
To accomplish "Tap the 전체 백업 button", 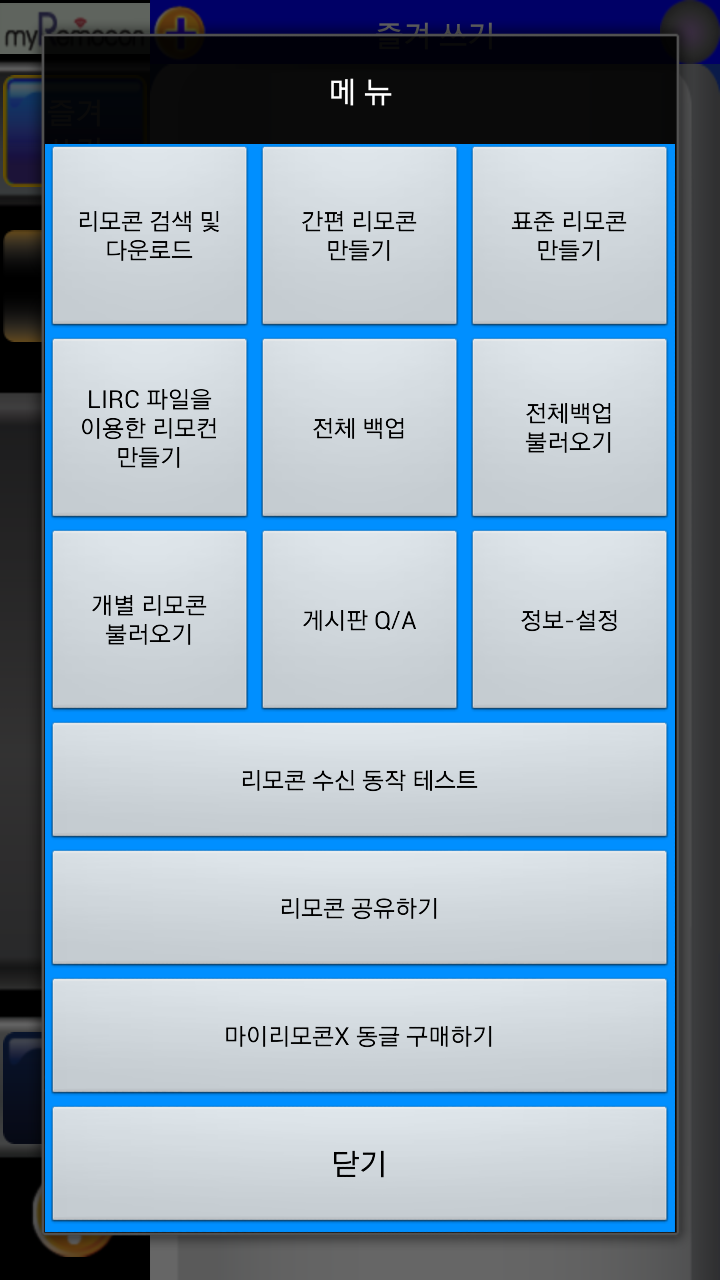I will (359, 428).
